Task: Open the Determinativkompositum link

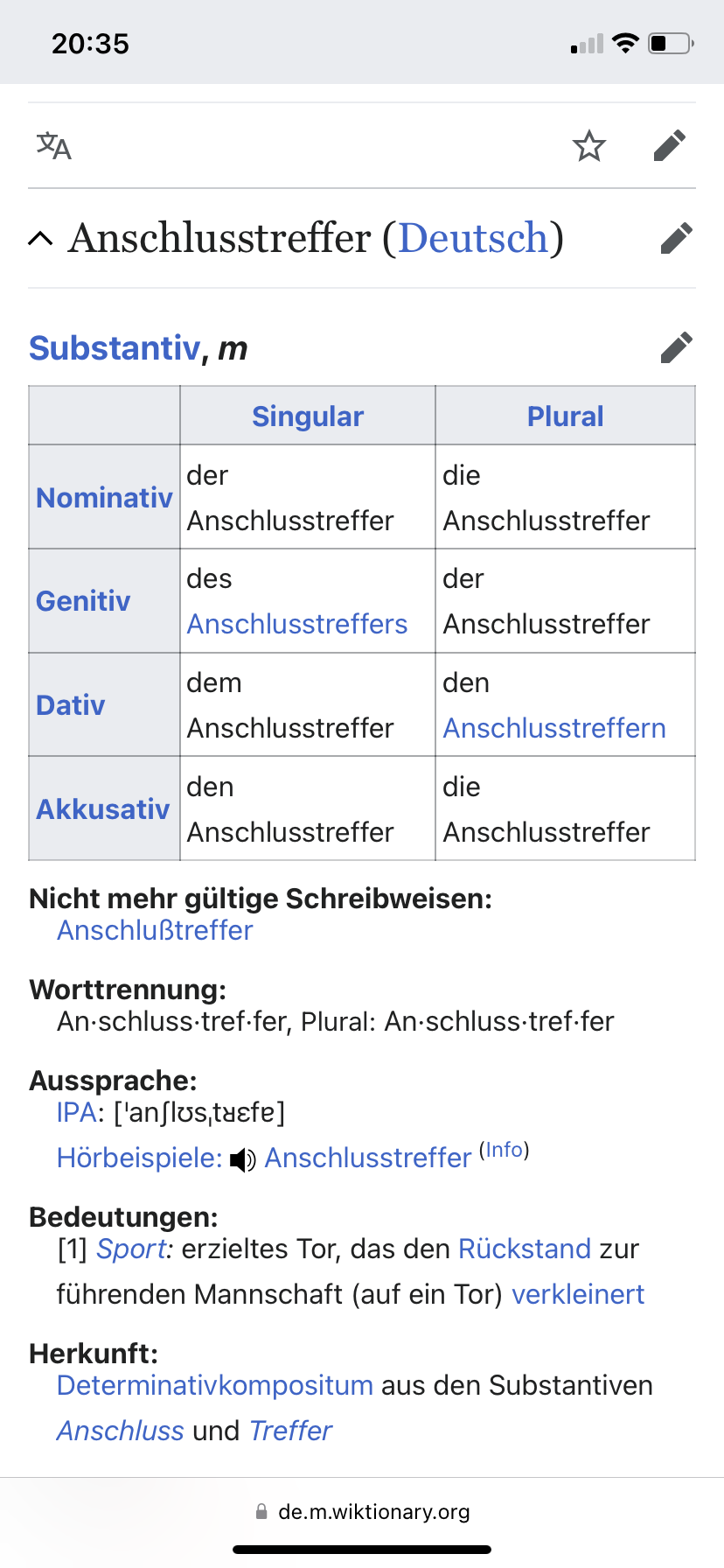Action: pos(215,1385)
